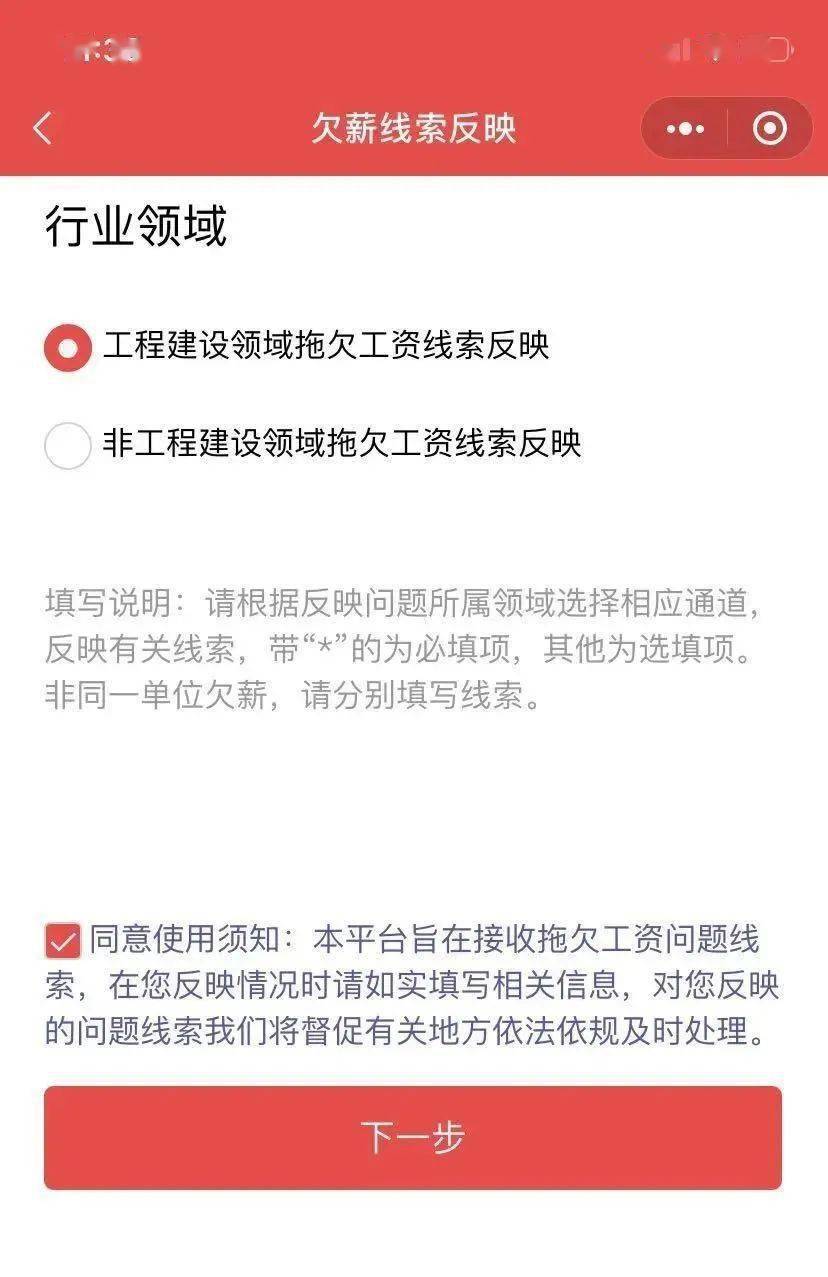Close the mini program with the circle icon
Screen dimensions: 828x1277
click(769, 129)
